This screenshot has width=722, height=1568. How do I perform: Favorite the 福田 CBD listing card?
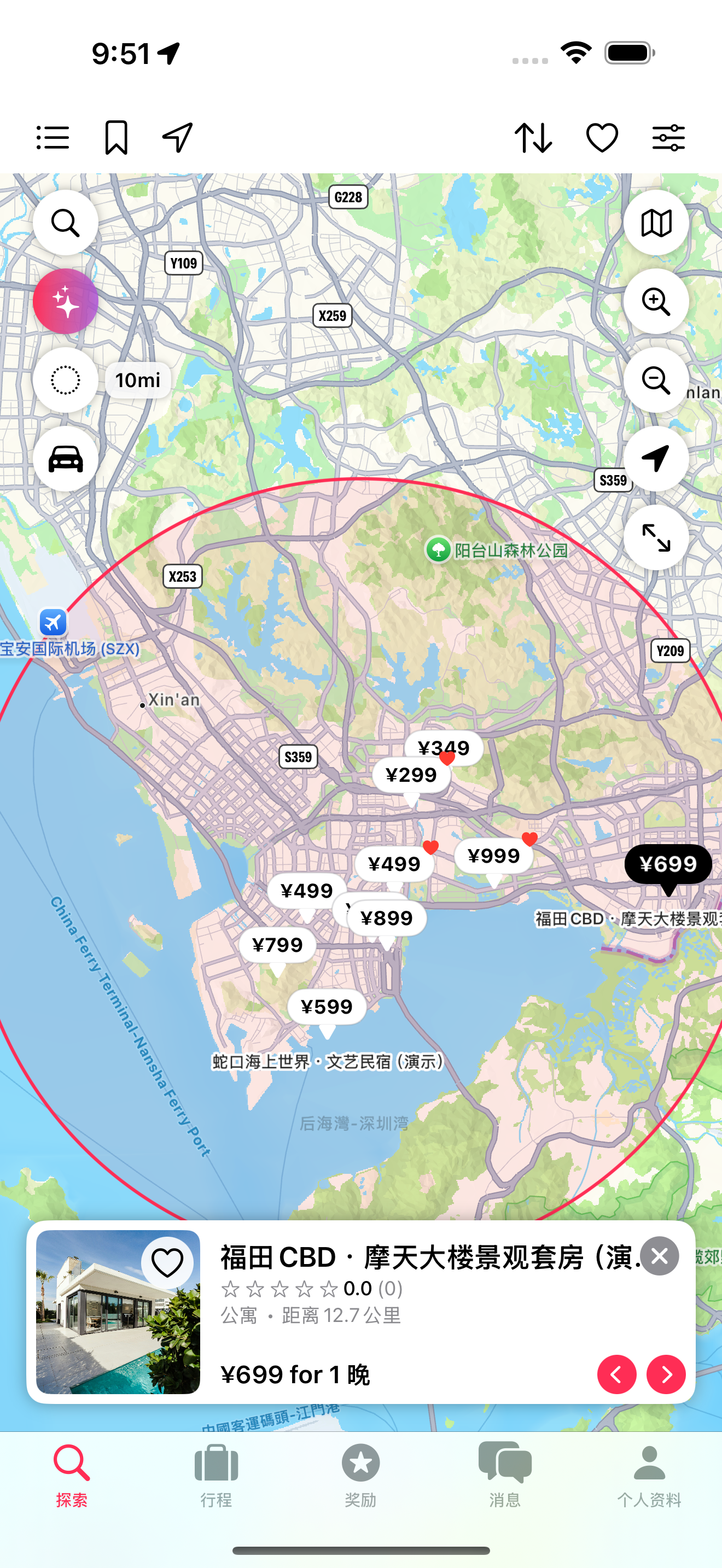167,1262
